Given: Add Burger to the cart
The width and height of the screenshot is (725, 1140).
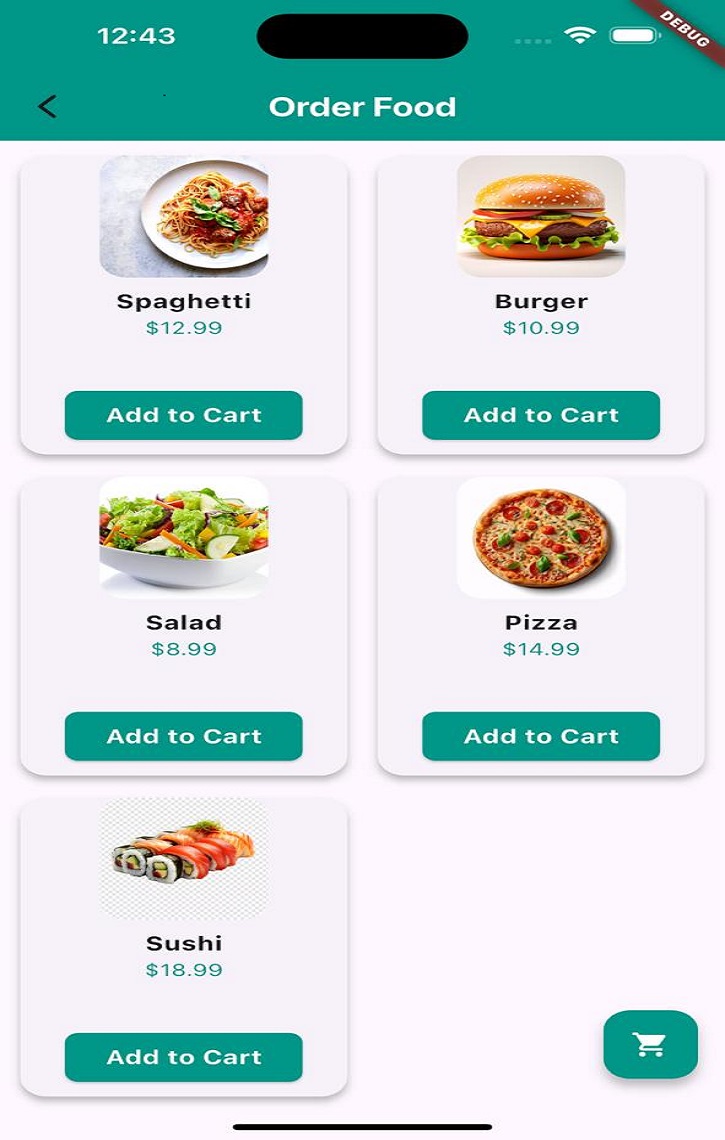Looking at the screenshot, I should pyautogui.click(x=541, y=415).
